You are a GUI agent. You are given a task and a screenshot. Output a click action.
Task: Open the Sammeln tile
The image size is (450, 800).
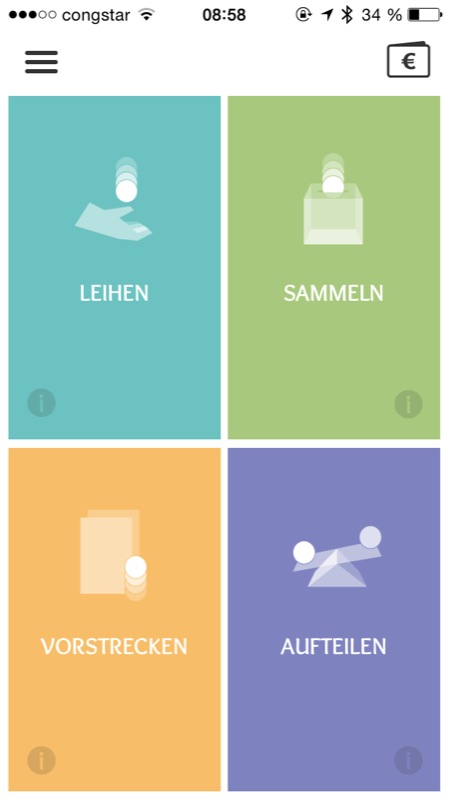click(x=334, y=267)
